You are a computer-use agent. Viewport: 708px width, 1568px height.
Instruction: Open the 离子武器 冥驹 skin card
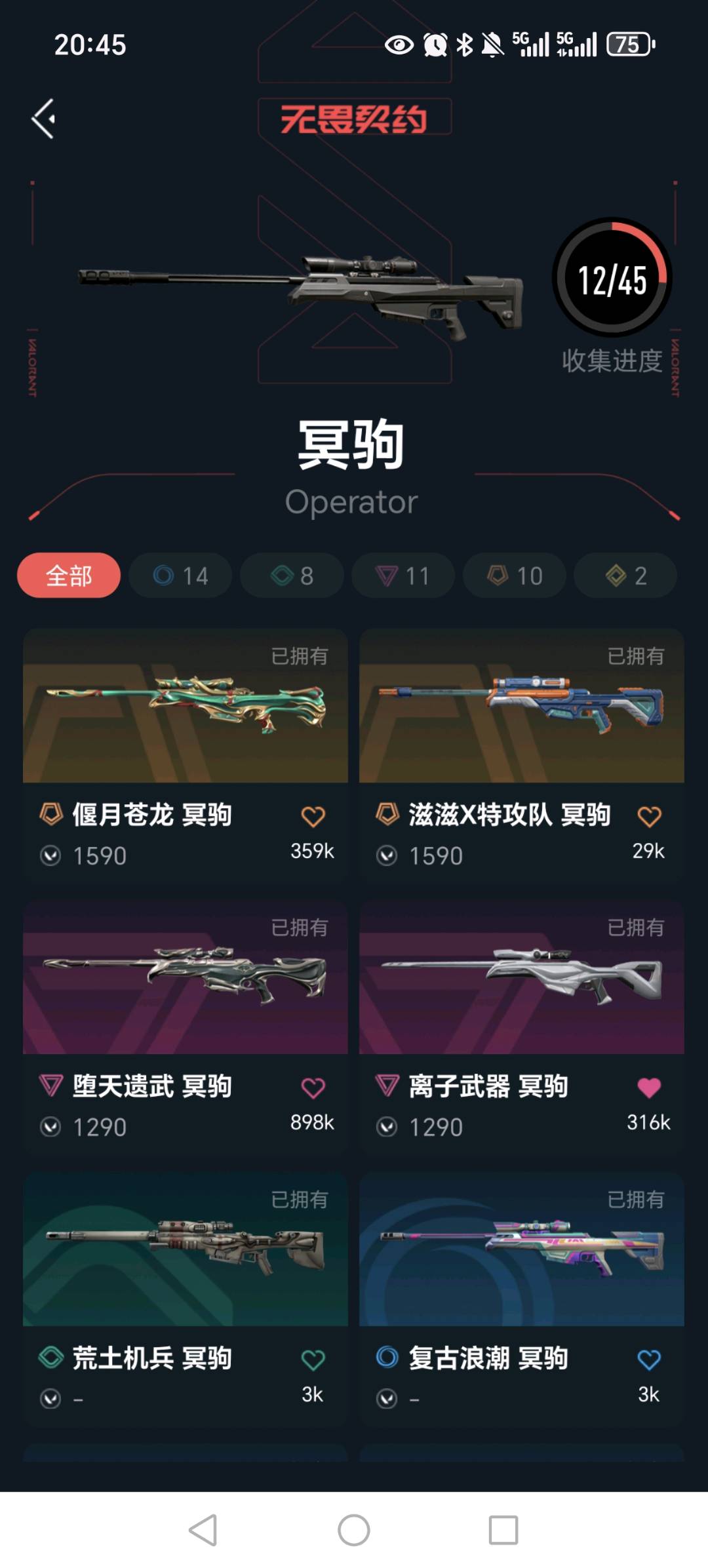click(522, 1027)
